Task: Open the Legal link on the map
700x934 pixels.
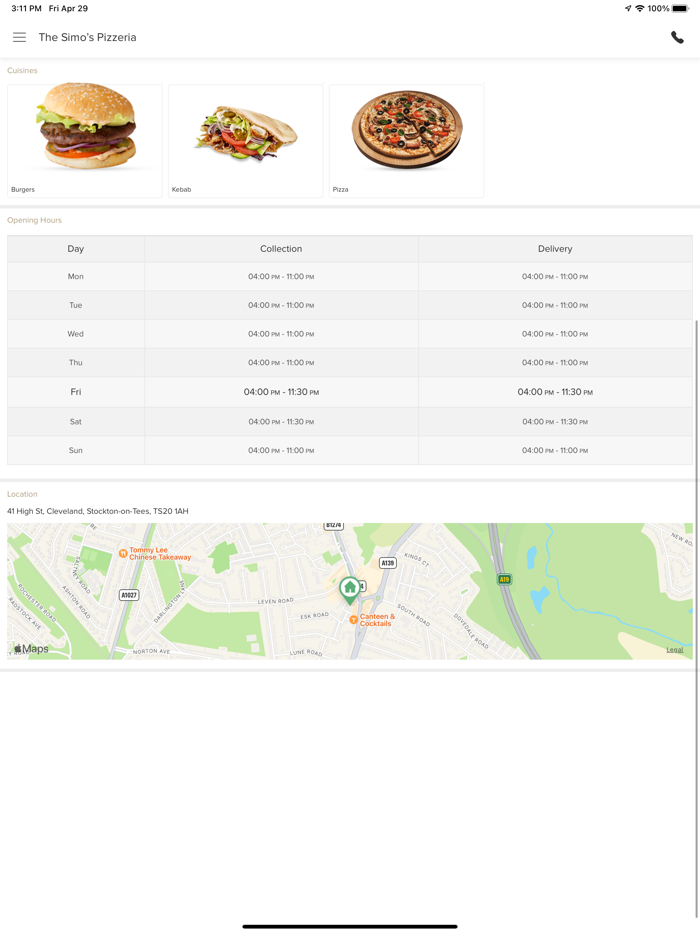Action: tap(675, 650)
